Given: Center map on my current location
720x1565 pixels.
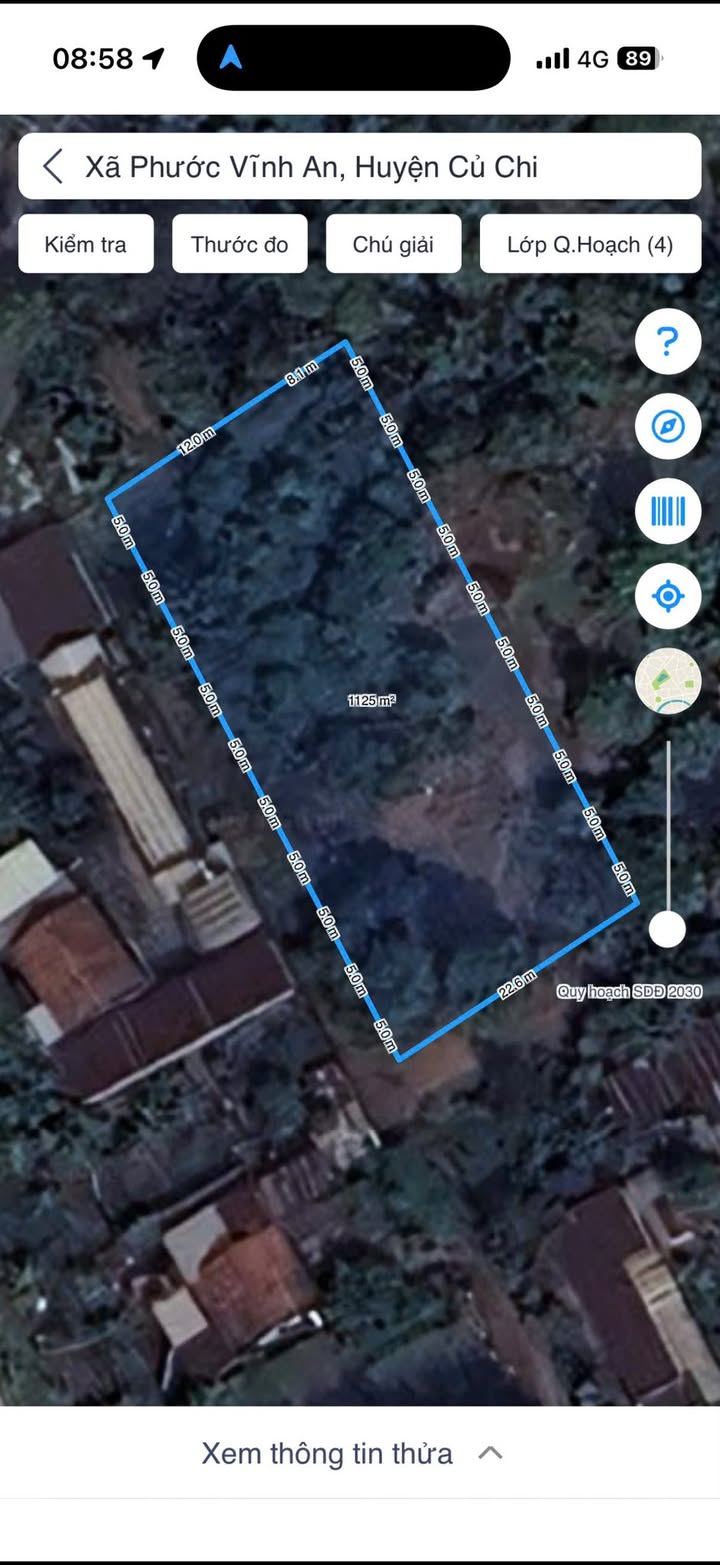Looking at the screenshot, I should (668, 597).
